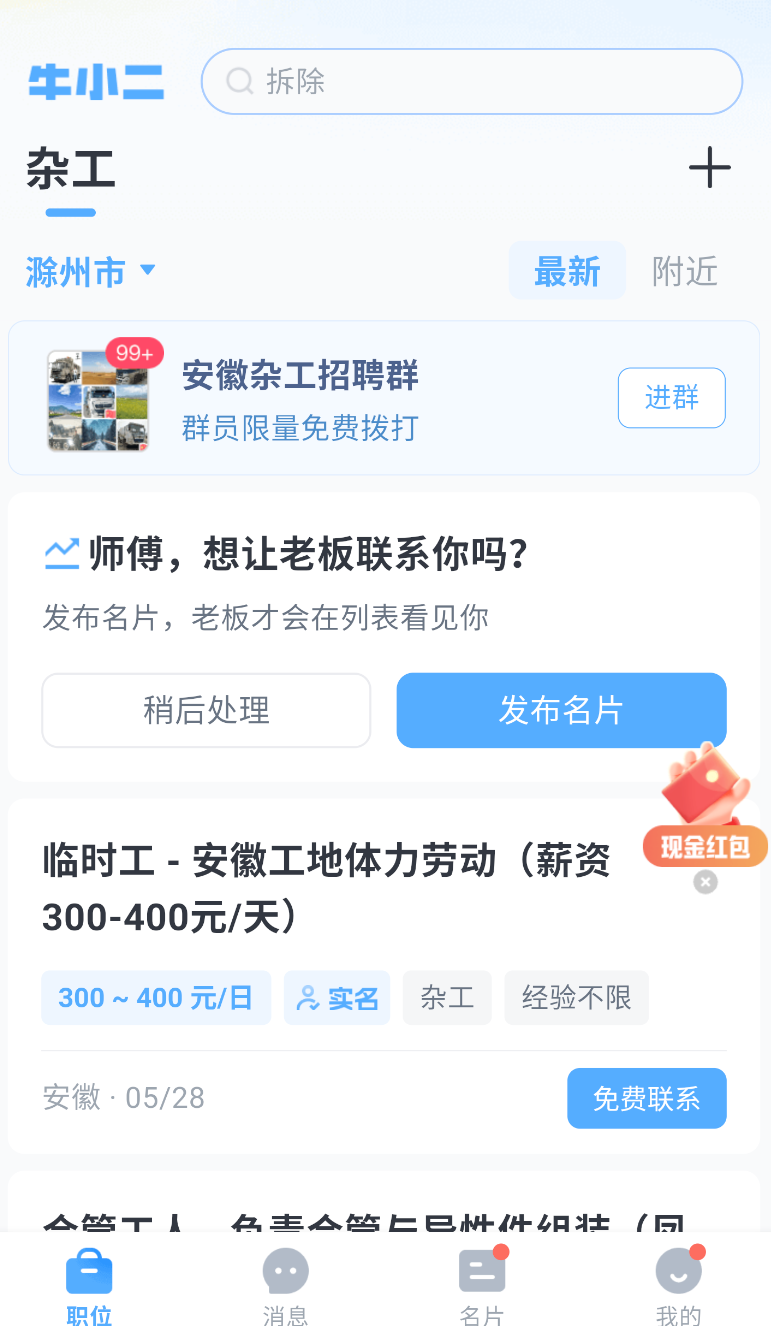Tap 免费联系 on the 临时工 job
This screenshot has height=1326, width=771.
click(646, 1098)
